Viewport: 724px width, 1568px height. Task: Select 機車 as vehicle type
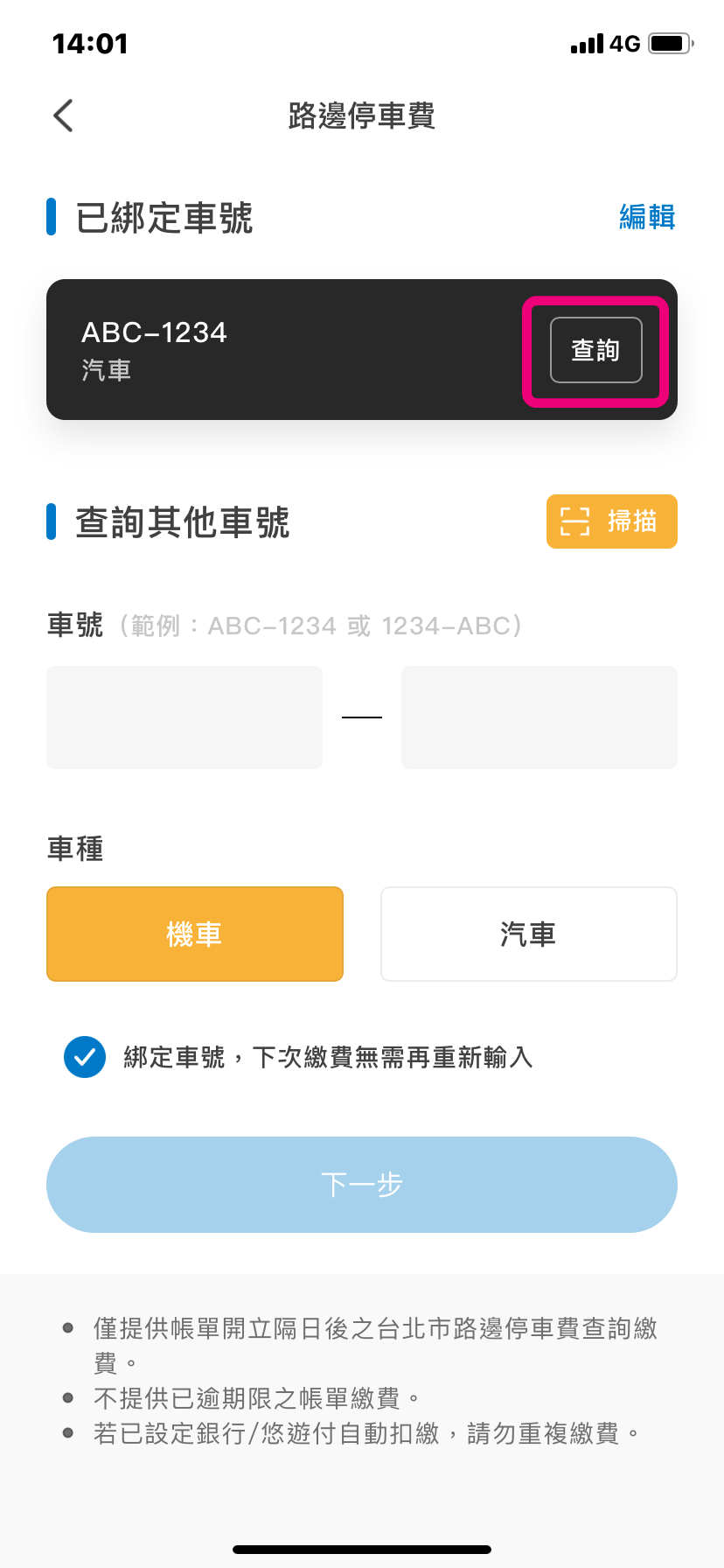coord(194,934)
